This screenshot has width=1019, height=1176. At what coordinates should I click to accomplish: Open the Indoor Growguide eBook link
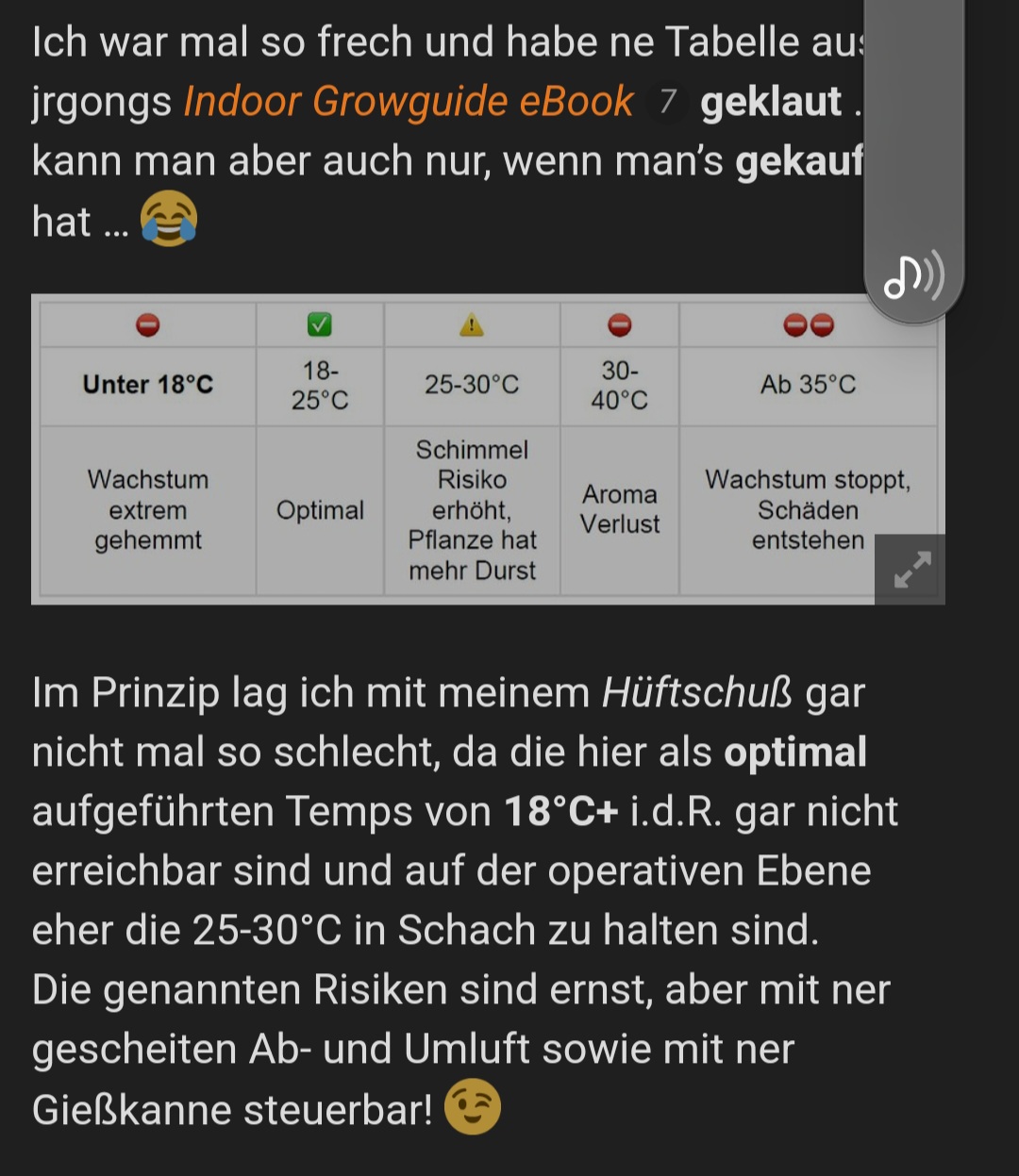[x=408, y=102]
